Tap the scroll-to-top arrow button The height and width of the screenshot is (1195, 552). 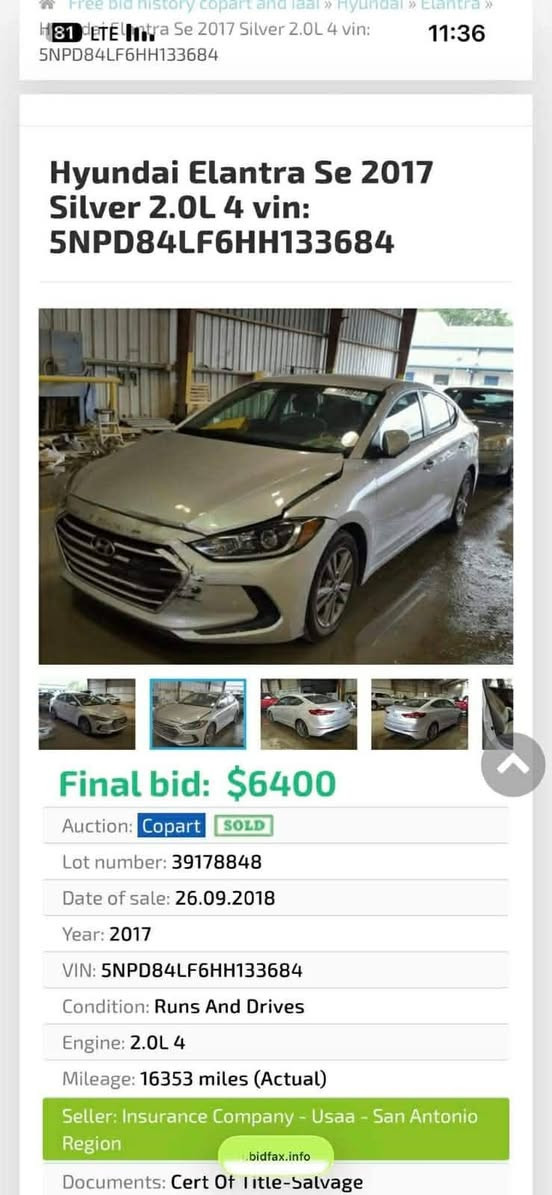tap(513, 764)
